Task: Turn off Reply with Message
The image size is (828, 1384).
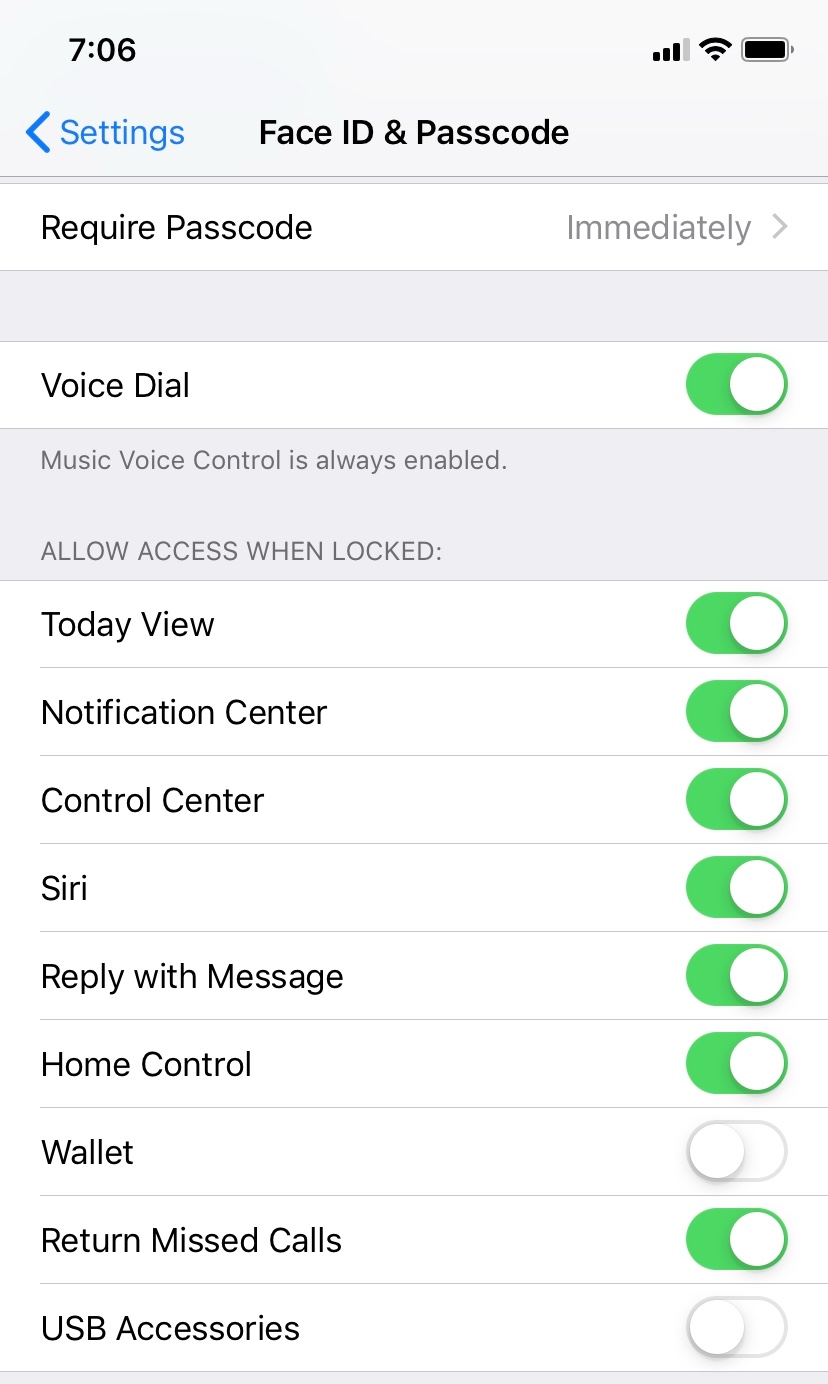Action: pos(736,976)
